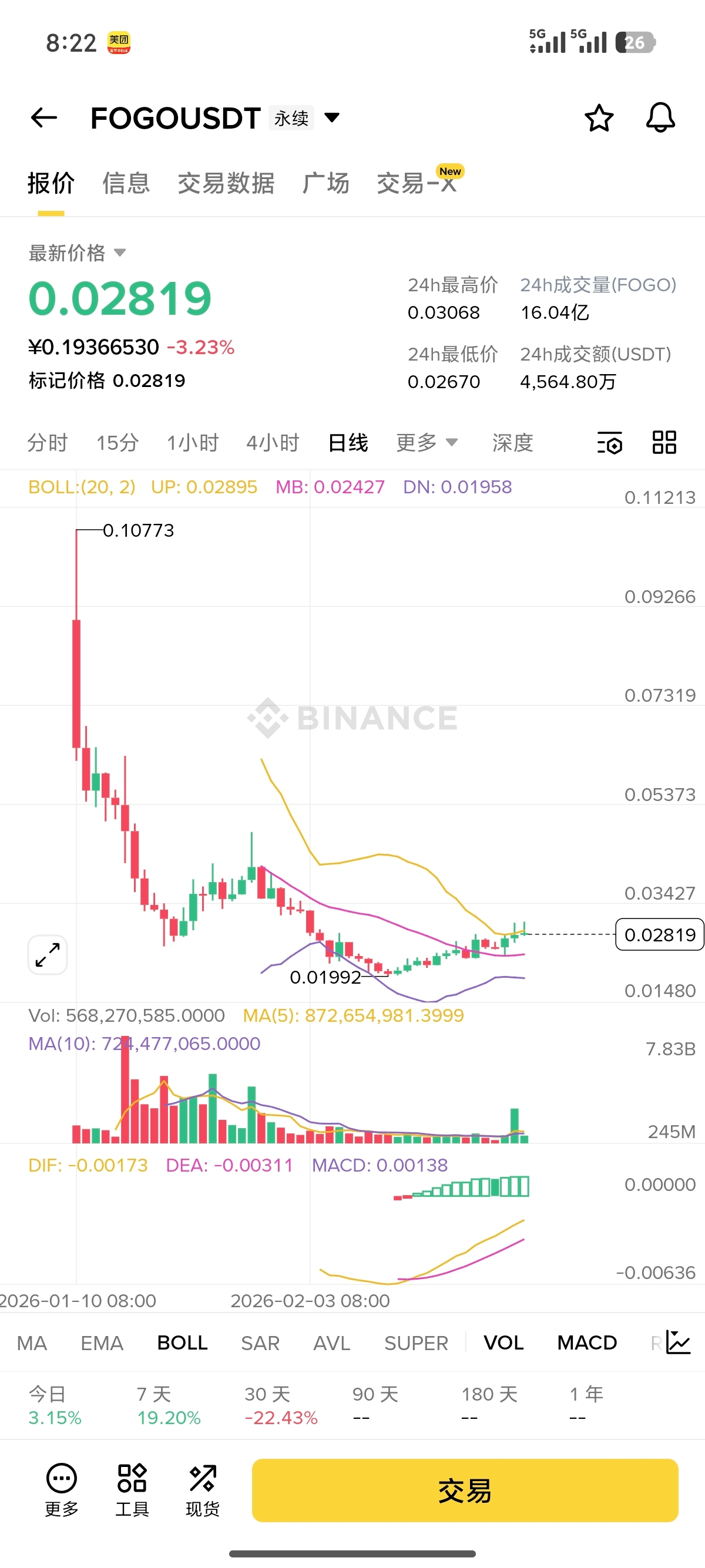
Task: Expand the FOGOUSDT contract pair dropdown
Action: pyautogui.click(x=332, y=117)
